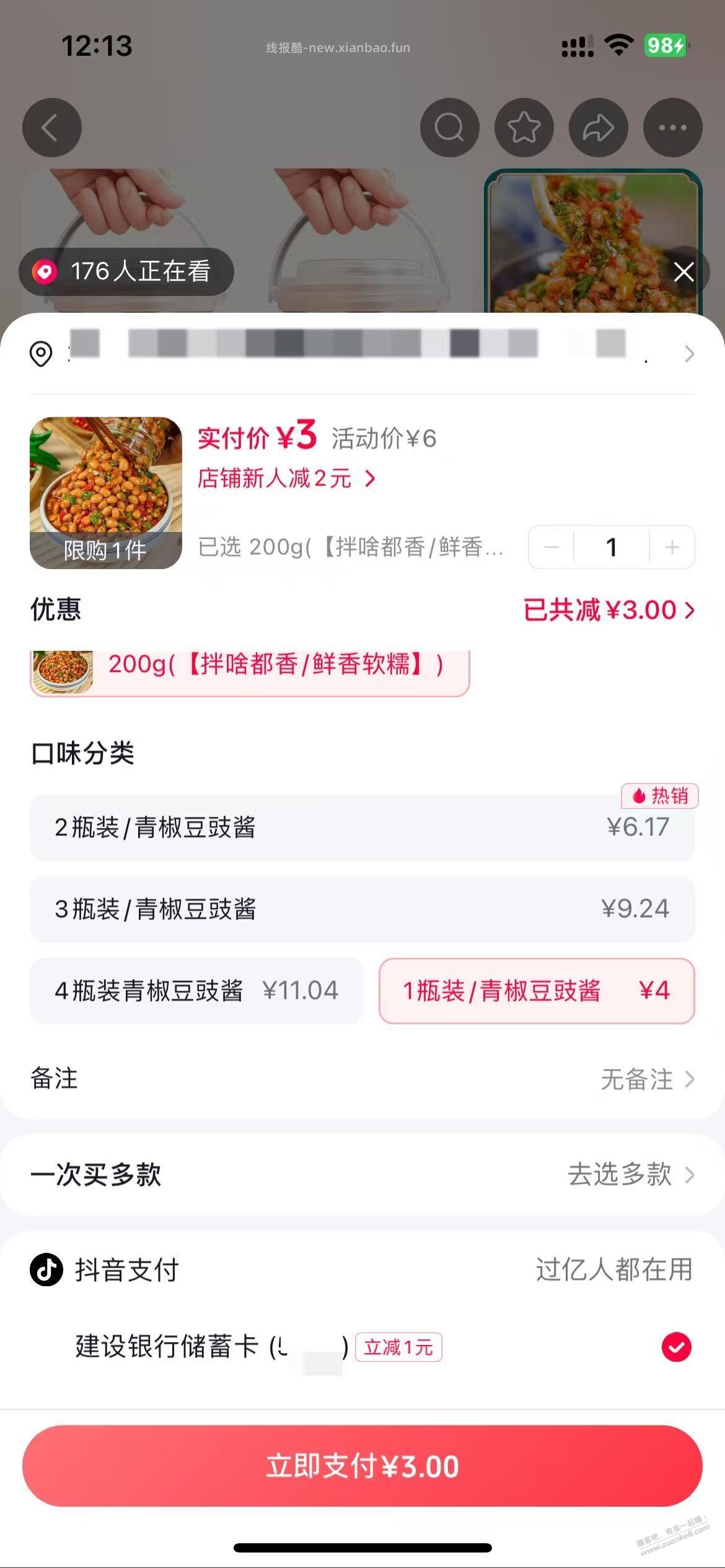Tap the location pin icon
The image size is (725, 1568).
coord(41,354)
